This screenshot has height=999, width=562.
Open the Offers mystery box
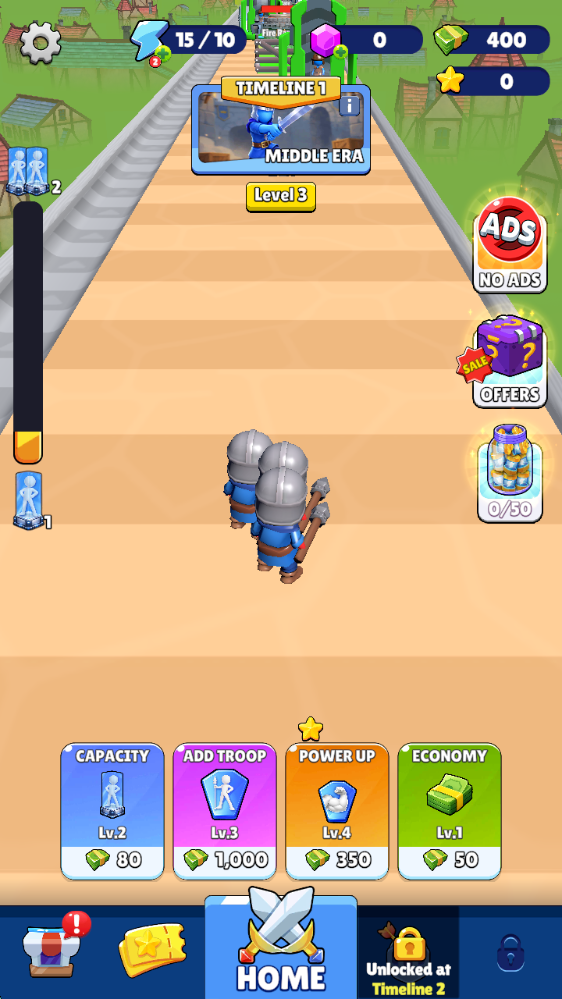click(510, 362)
